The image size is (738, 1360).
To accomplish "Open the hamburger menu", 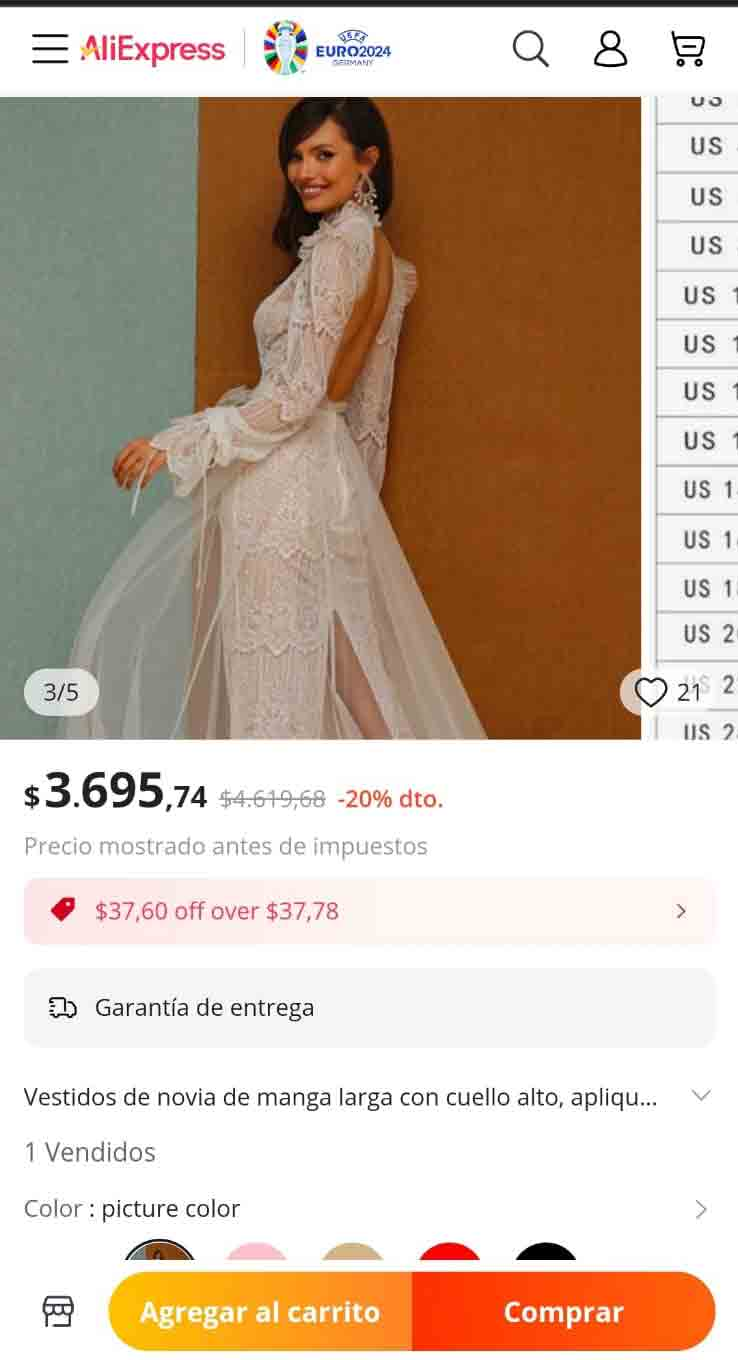I will pos(49,48).
